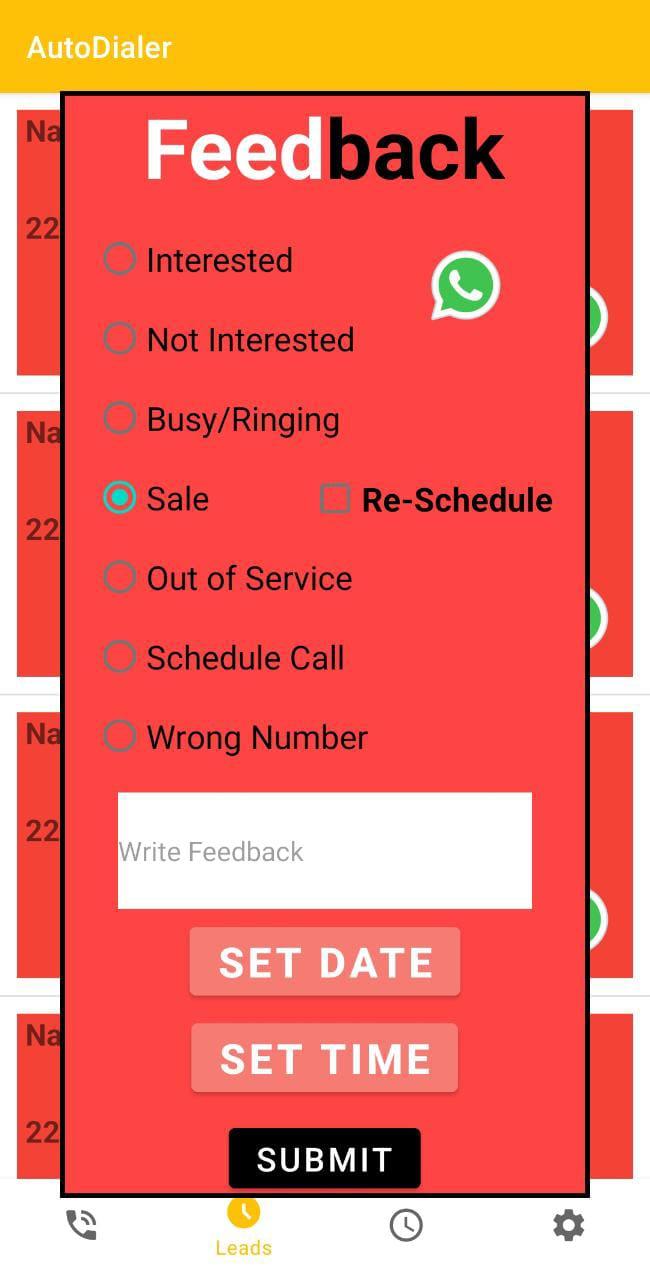Select the Schedule Call option
650x1280 pixels.
tap(225, 657)
